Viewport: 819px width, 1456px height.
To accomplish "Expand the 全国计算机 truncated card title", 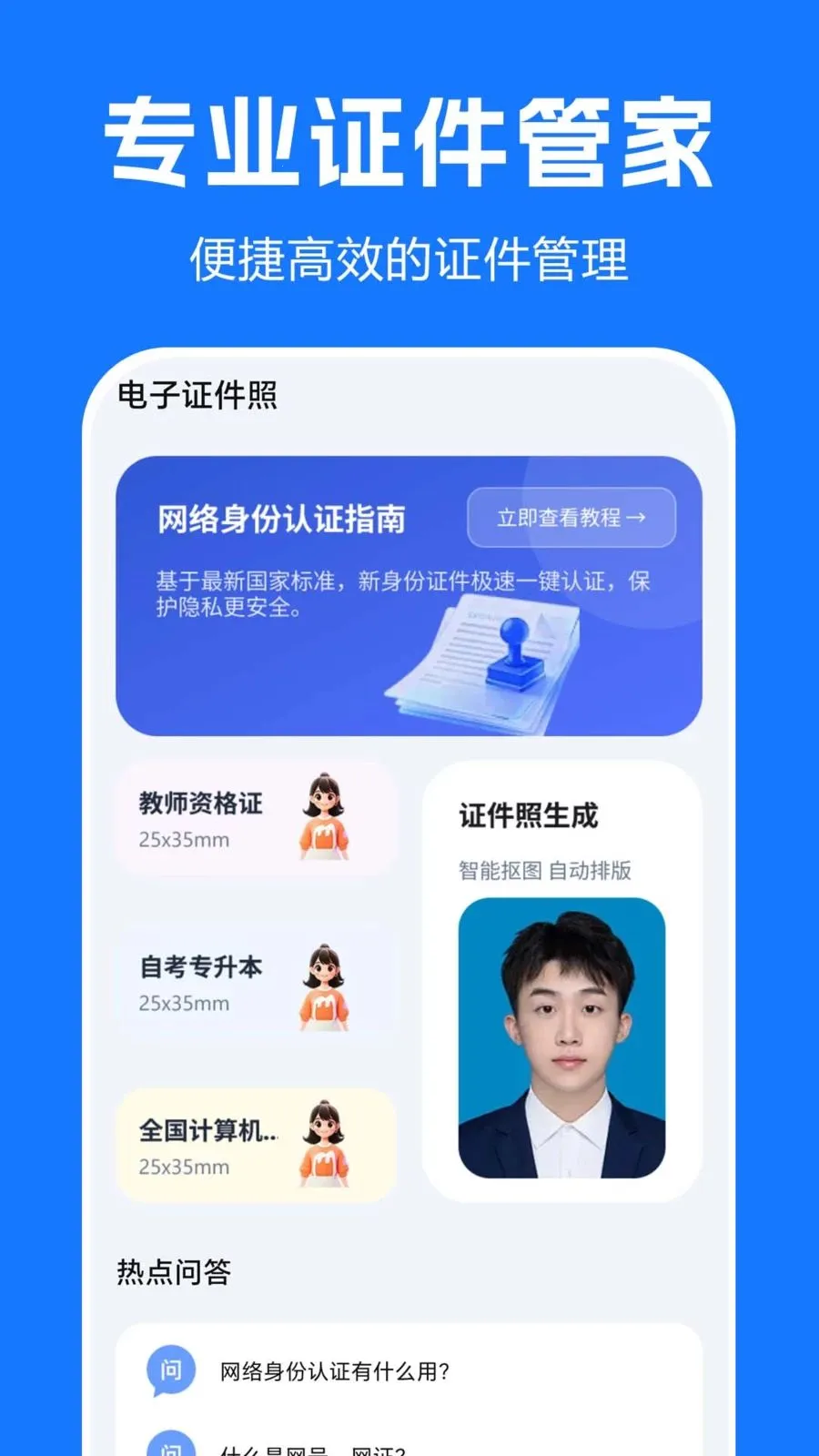I will click(211, 1132).
